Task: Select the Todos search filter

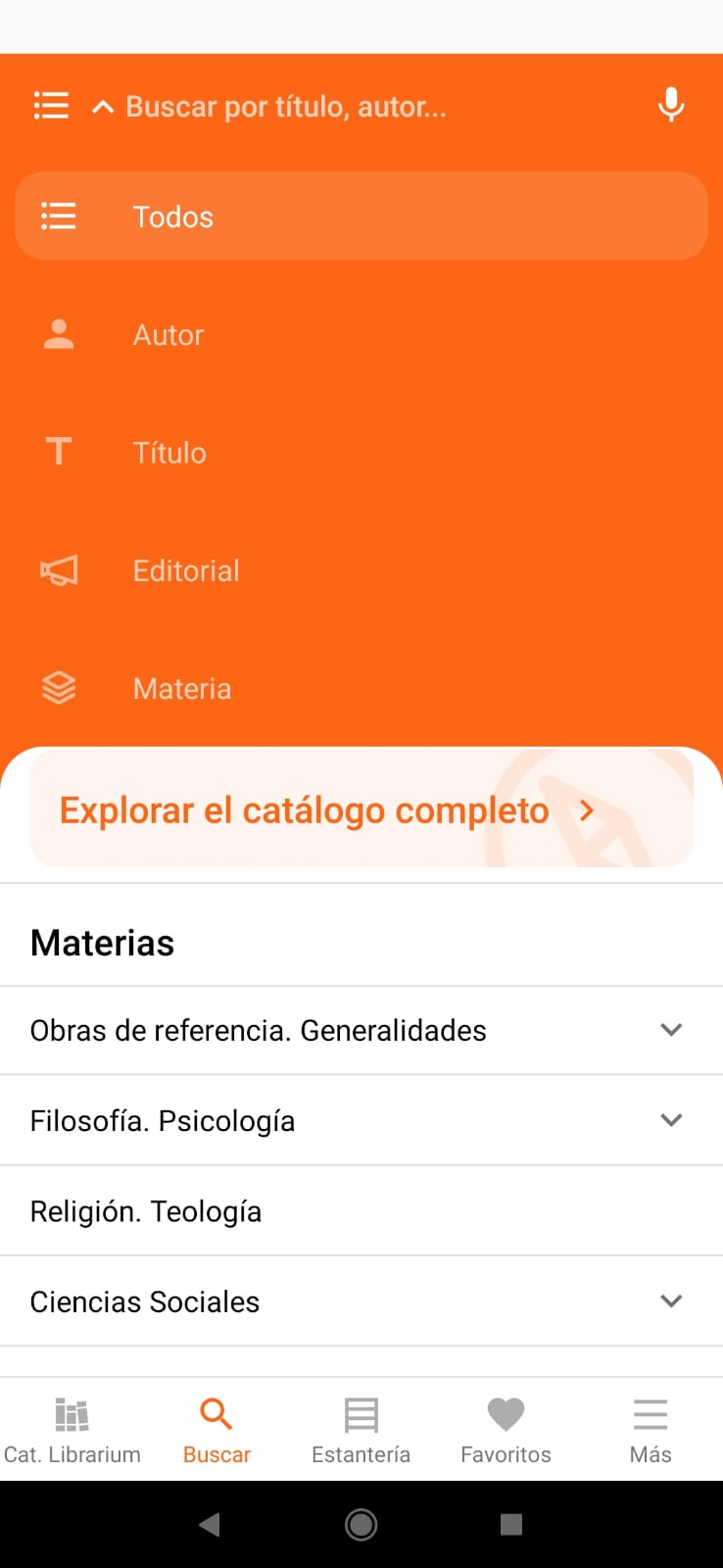Action: pyautogui.click(x=361, y=217)
